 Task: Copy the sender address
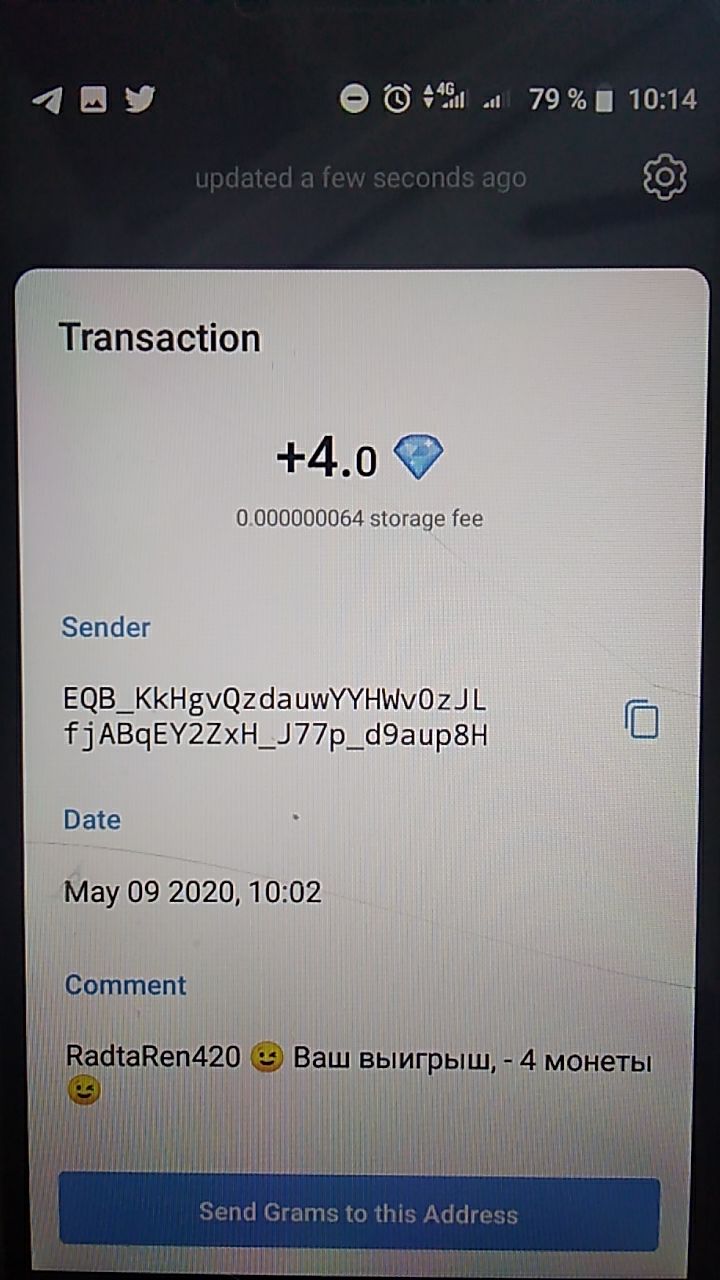tap(642, 719)
